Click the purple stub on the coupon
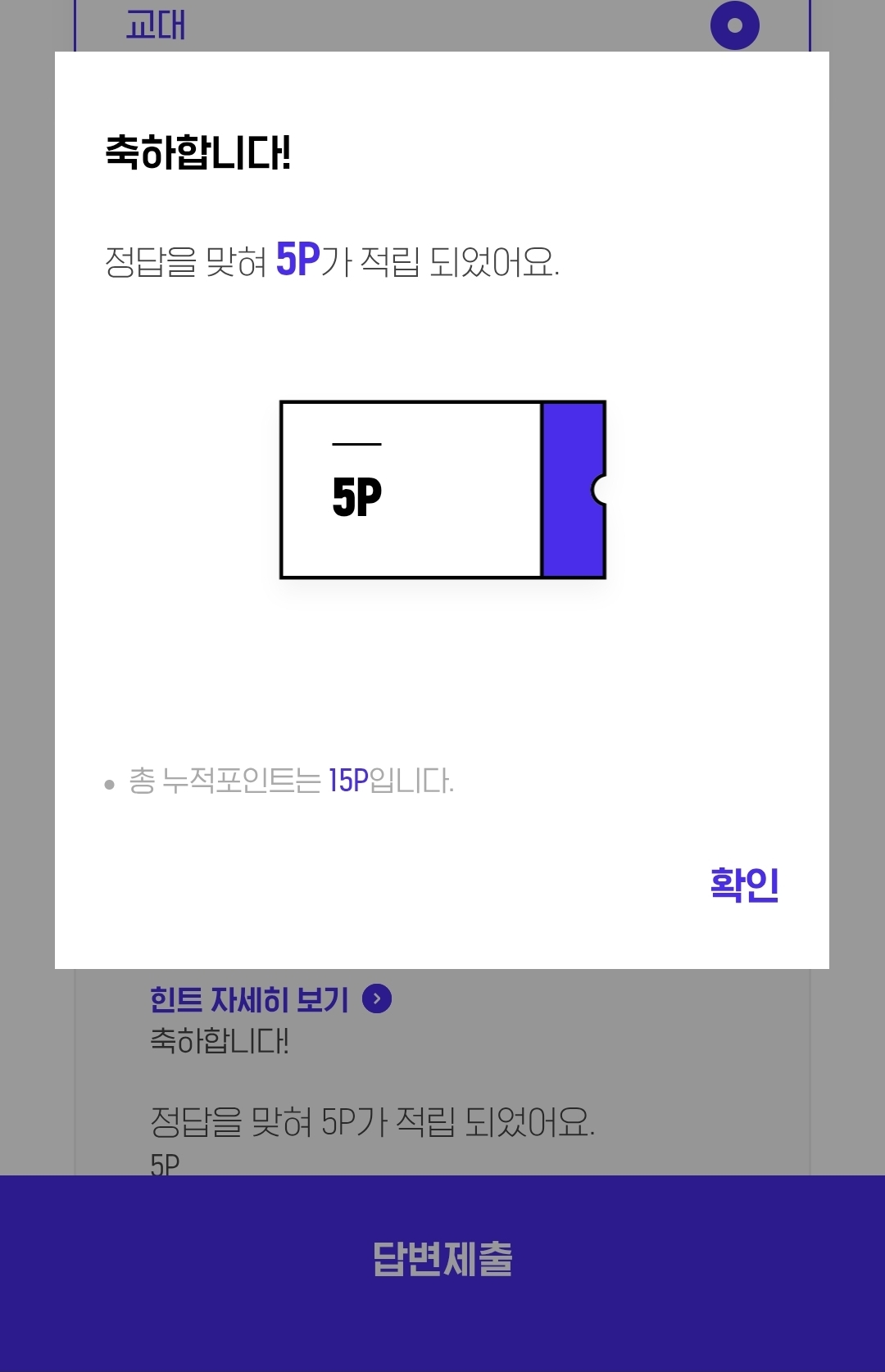 click(574, 489)
